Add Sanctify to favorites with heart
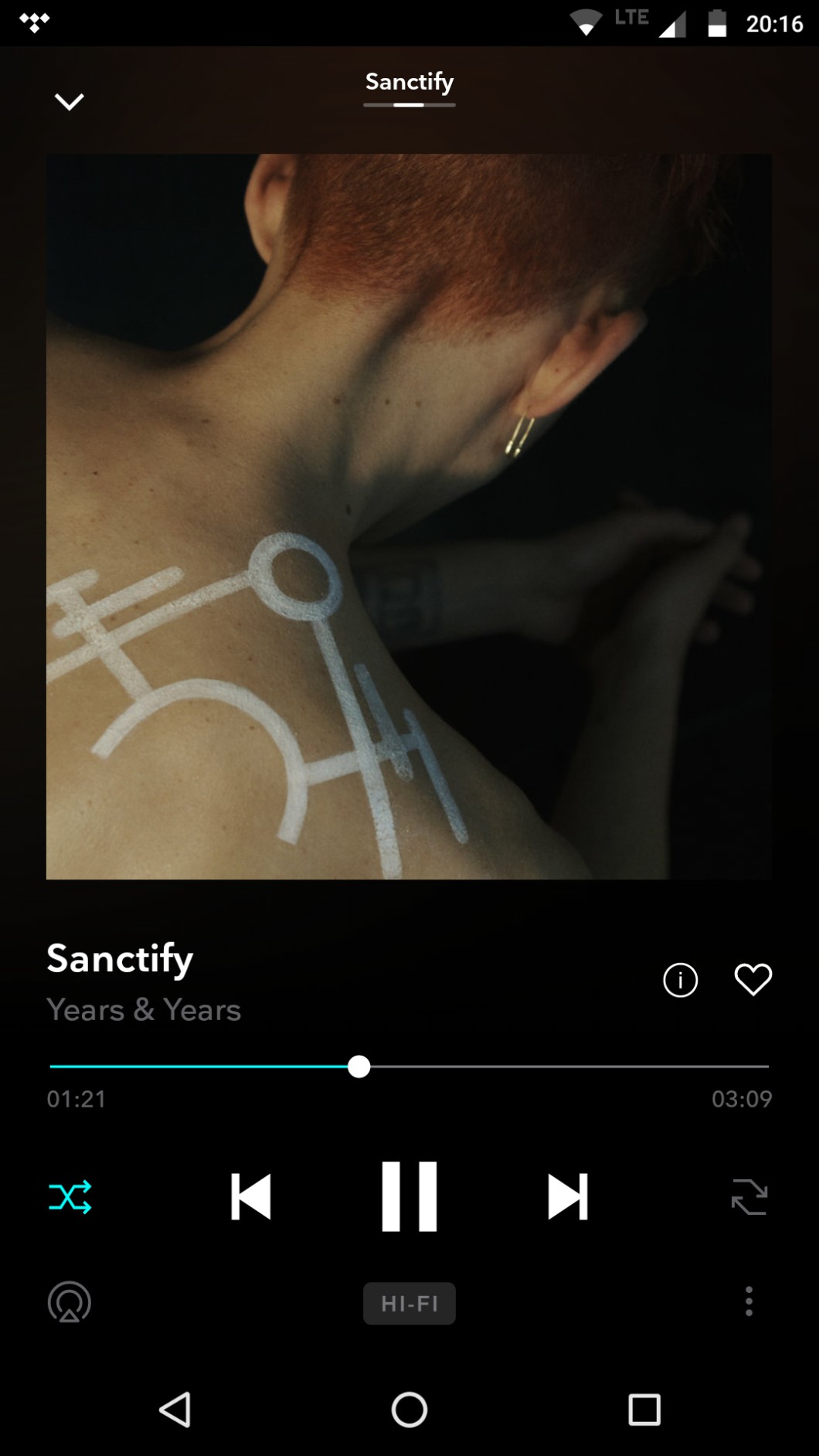The width and height of the screenshot is (819, 1456). (x=753, y=980)
